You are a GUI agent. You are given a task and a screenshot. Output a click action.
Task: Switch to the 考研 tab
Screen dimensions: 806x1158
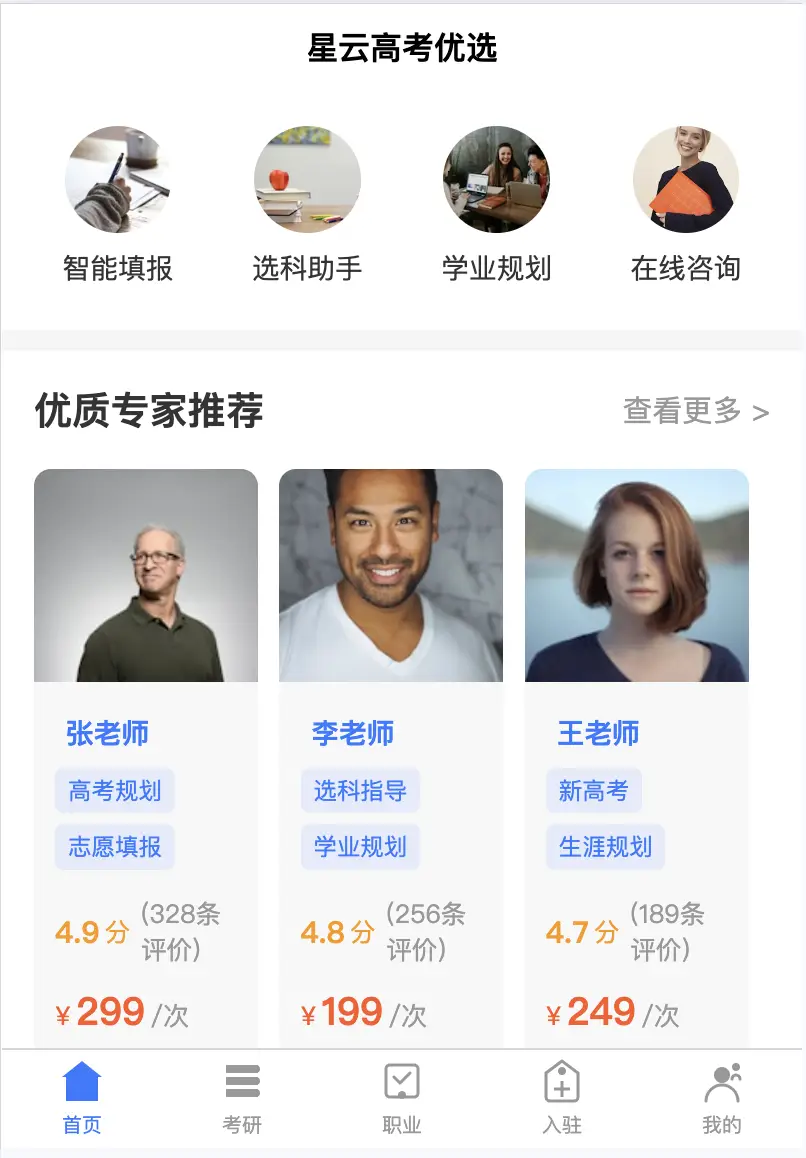242,1098
